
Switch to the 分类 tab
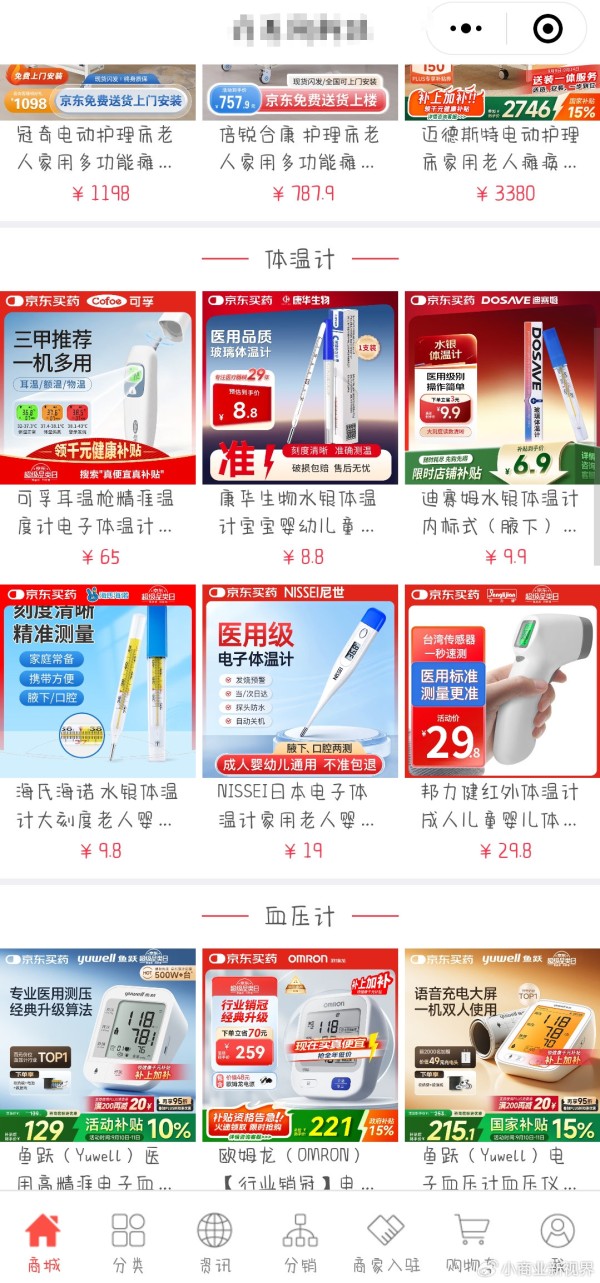coord(128,1243)
